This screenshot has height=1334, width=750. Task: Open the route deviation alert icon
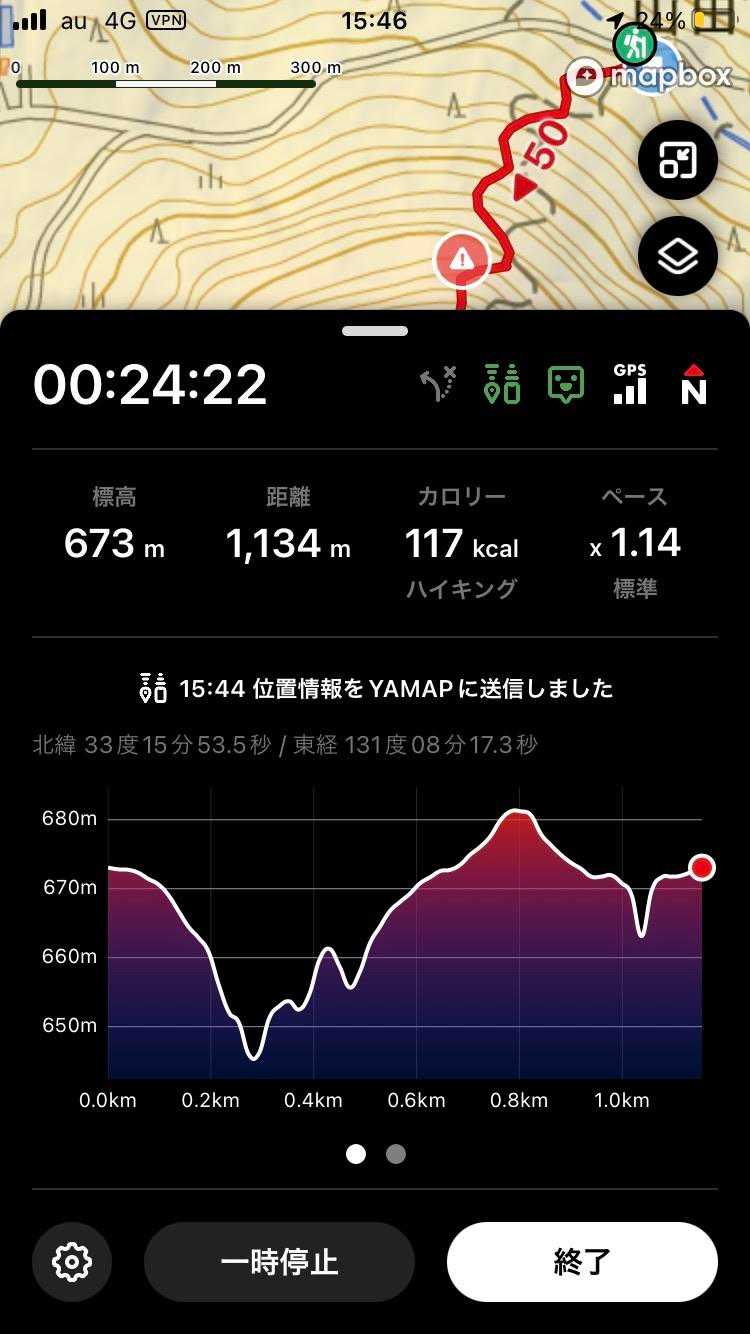(438, 385)
